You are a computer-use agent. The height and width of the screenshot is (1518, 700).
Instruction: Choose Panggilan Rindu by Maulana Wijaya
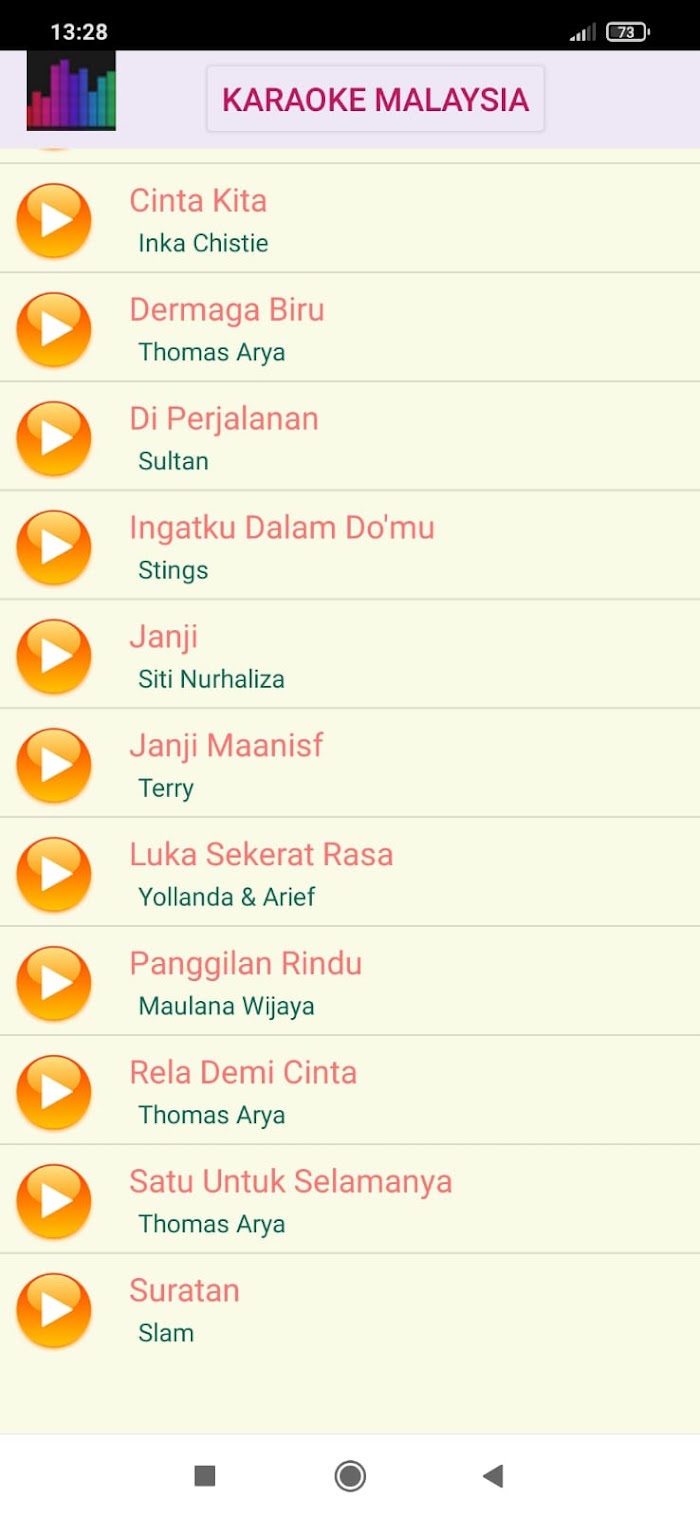point(350,982)
